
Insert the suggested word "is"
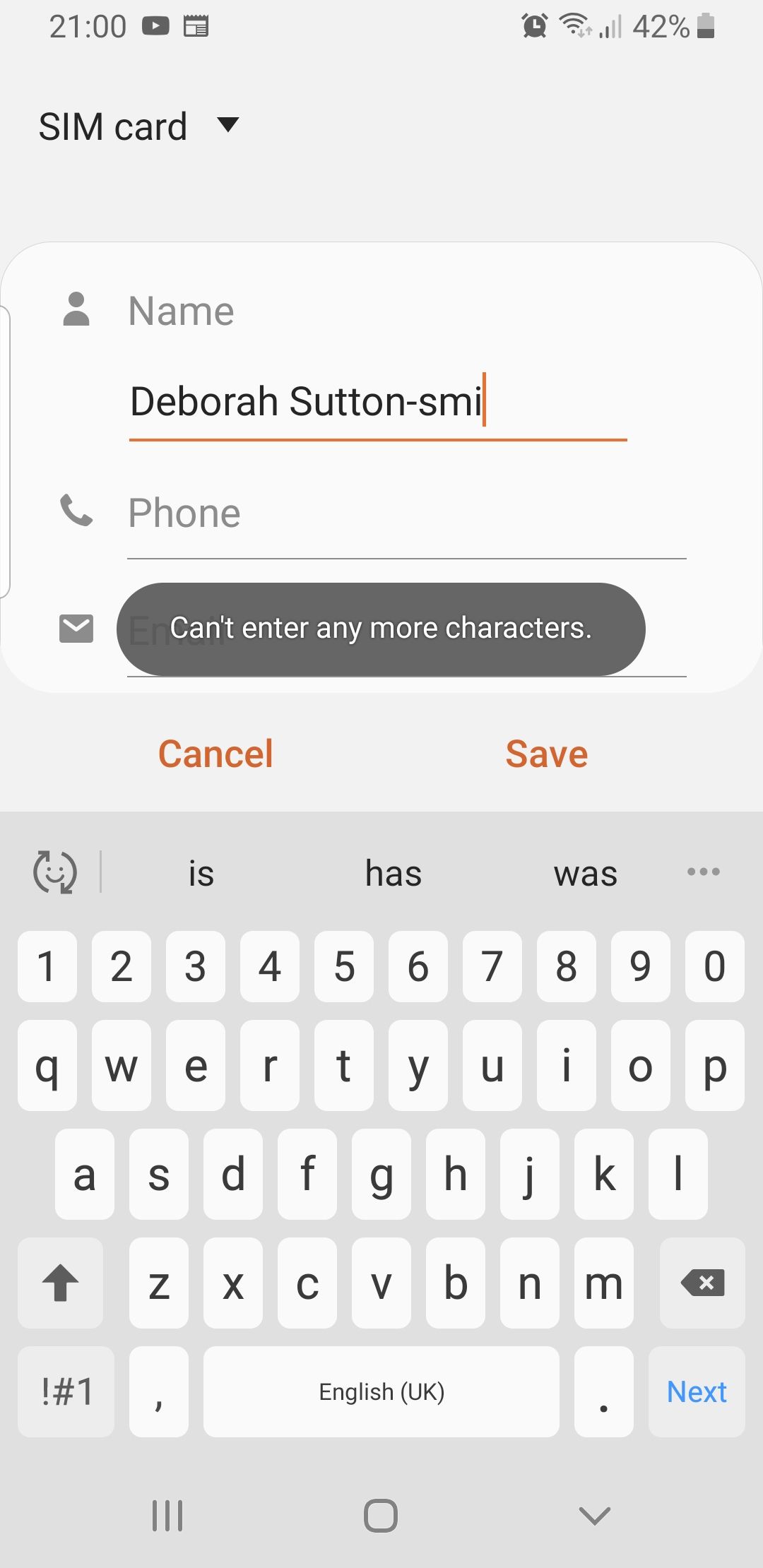click(201, 873)
